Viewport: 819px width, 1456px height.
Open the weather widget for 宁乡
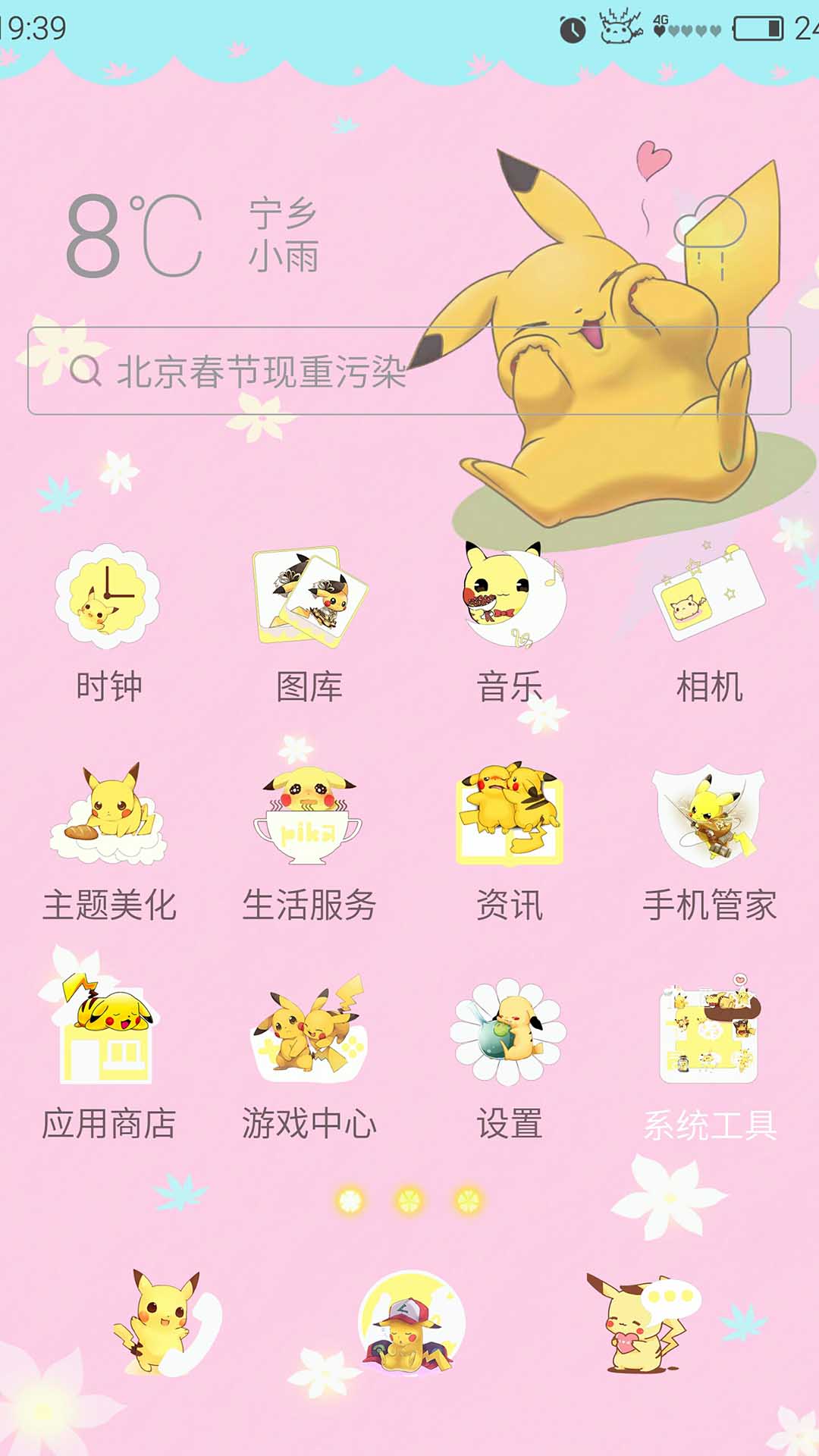(190, 235)
